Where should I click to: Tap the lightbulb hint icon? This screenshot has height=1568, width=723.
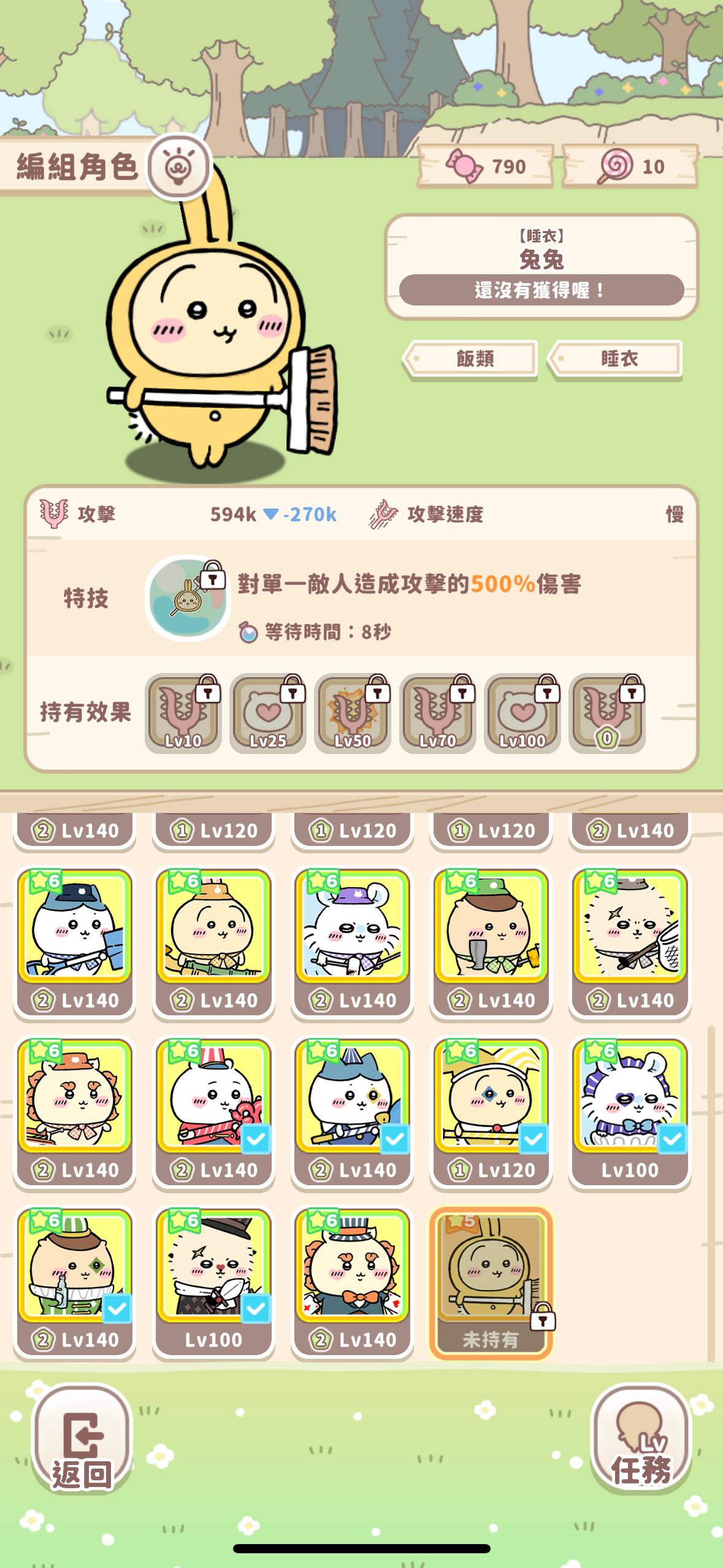pyautogui.click(x=179, y=167)
